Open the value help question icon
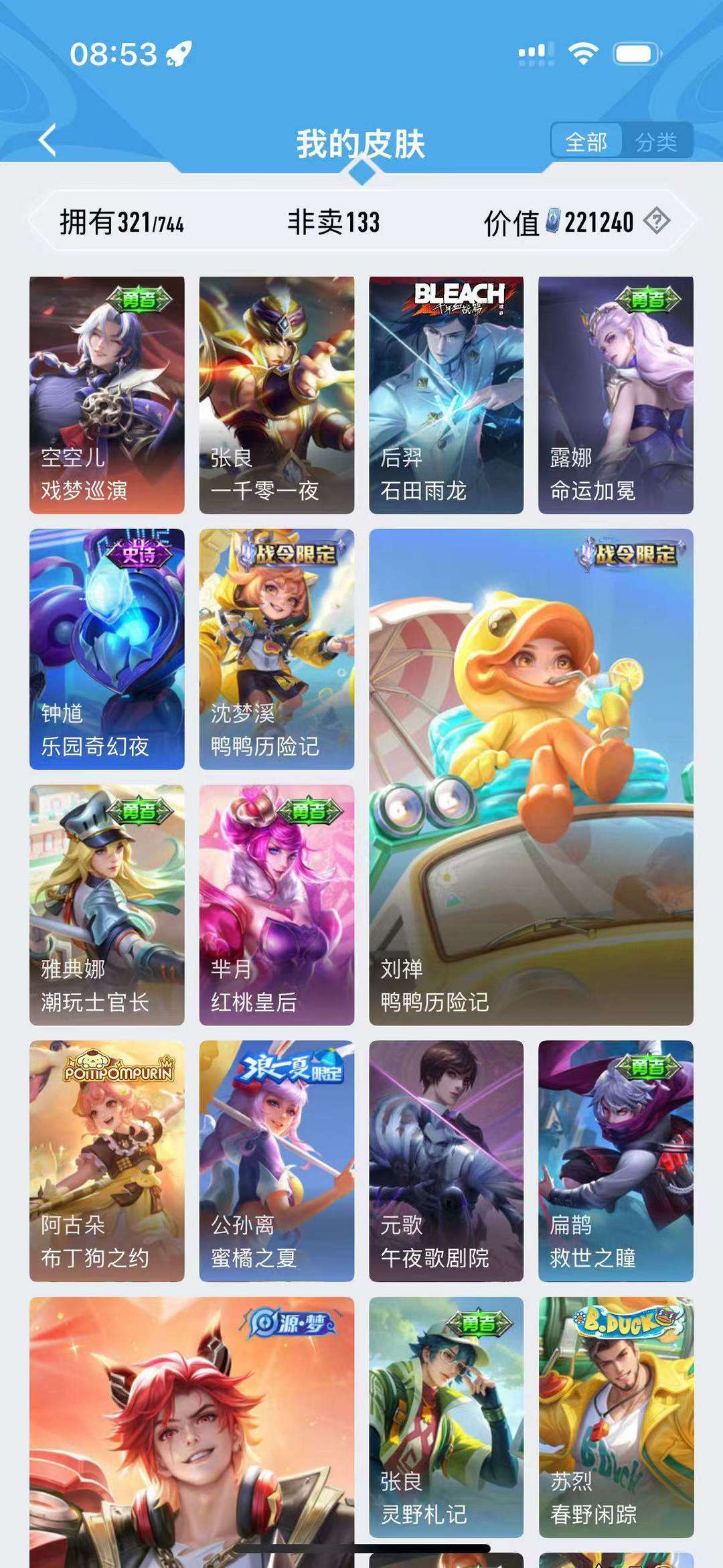 click(656, 220)
